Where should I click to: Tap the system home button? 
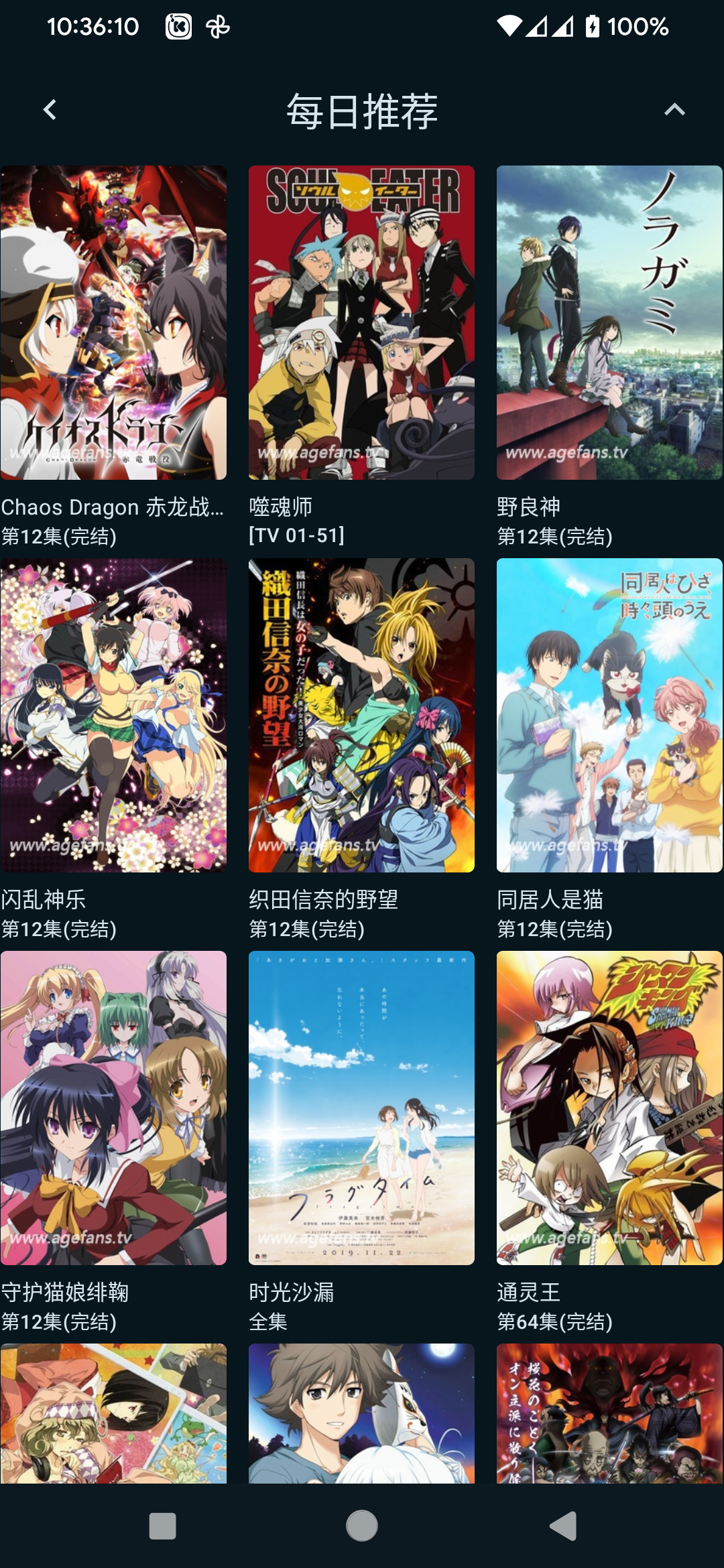coord(362,1526)
